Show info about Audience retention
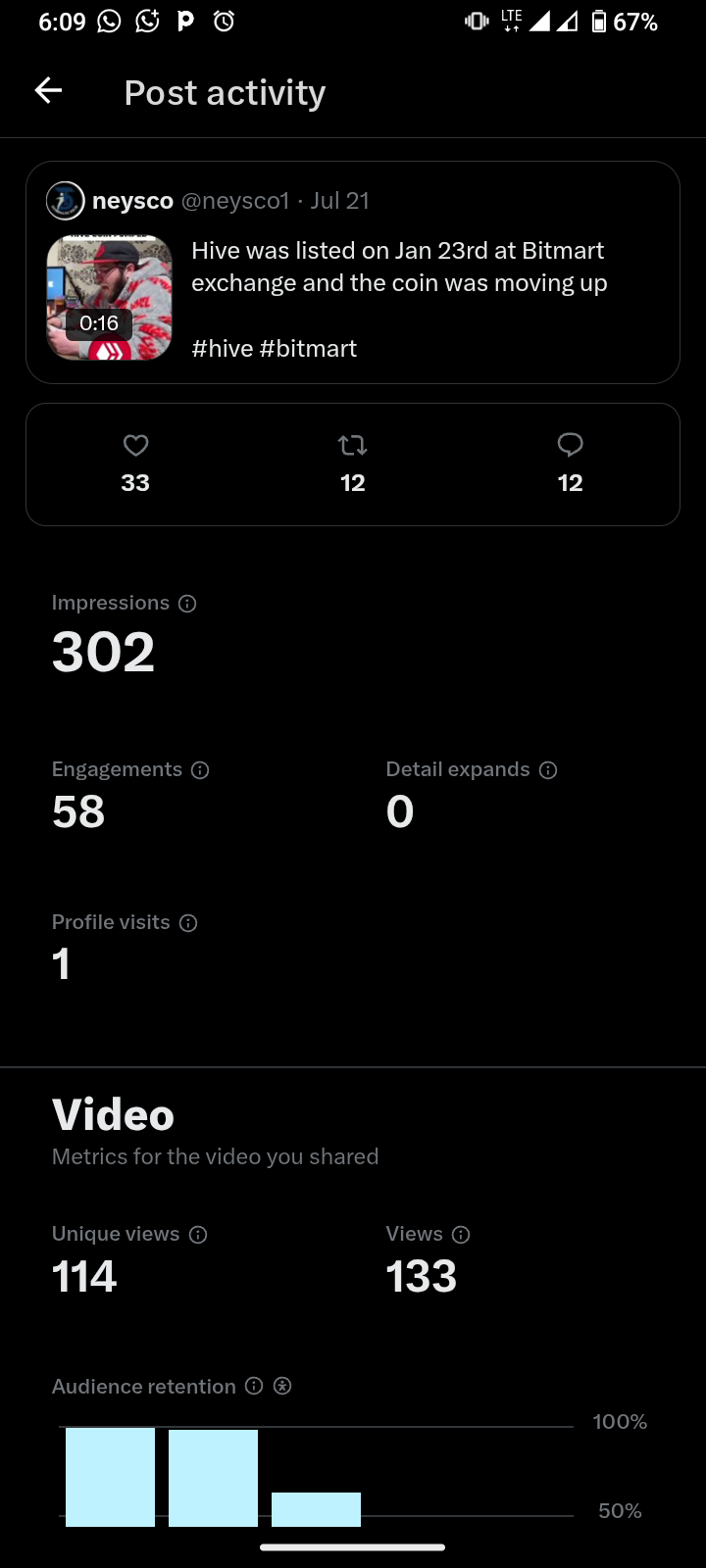 254,1386
